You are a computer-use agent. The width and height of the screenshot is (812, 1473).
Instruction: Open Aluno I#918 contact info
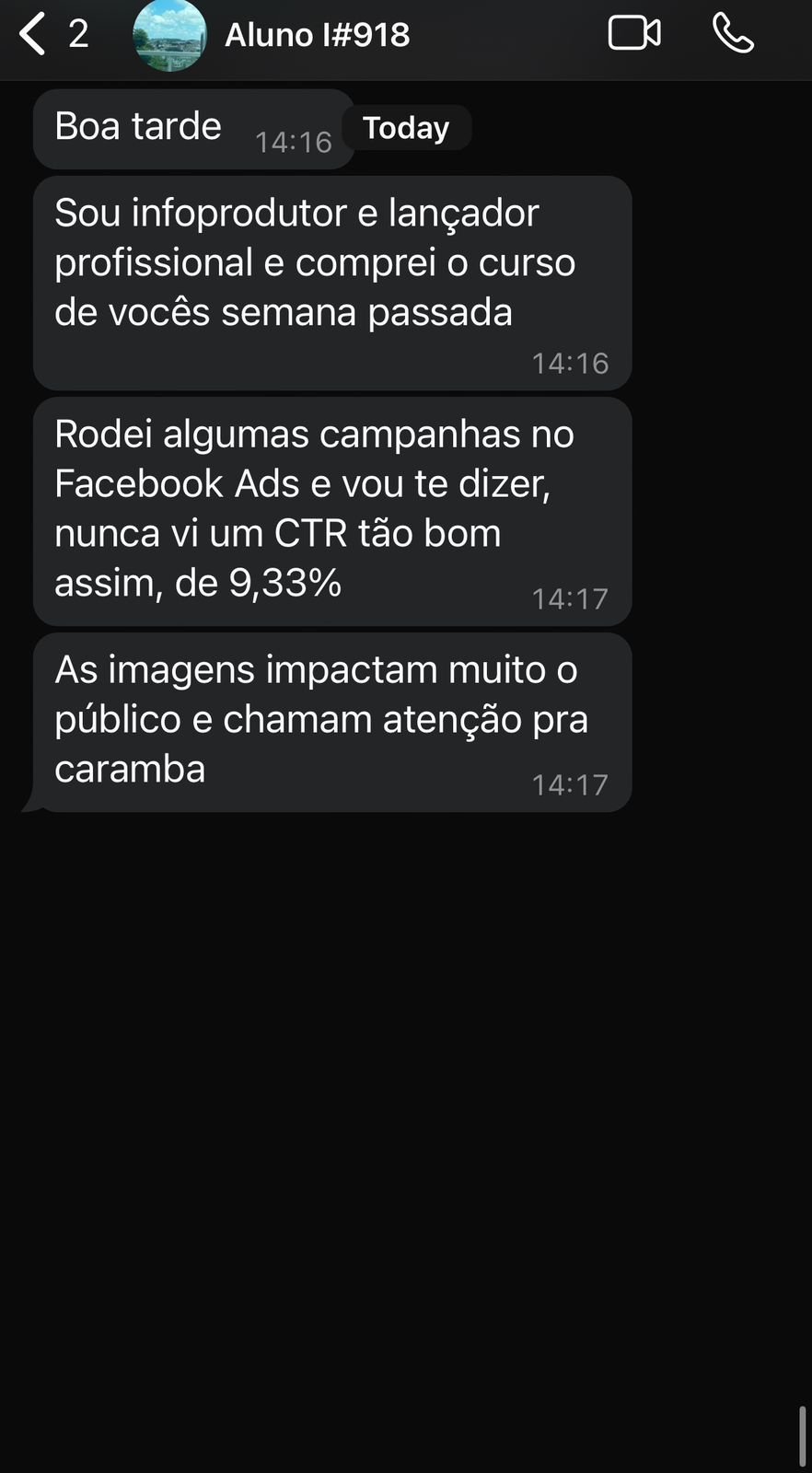click(318, 35)
